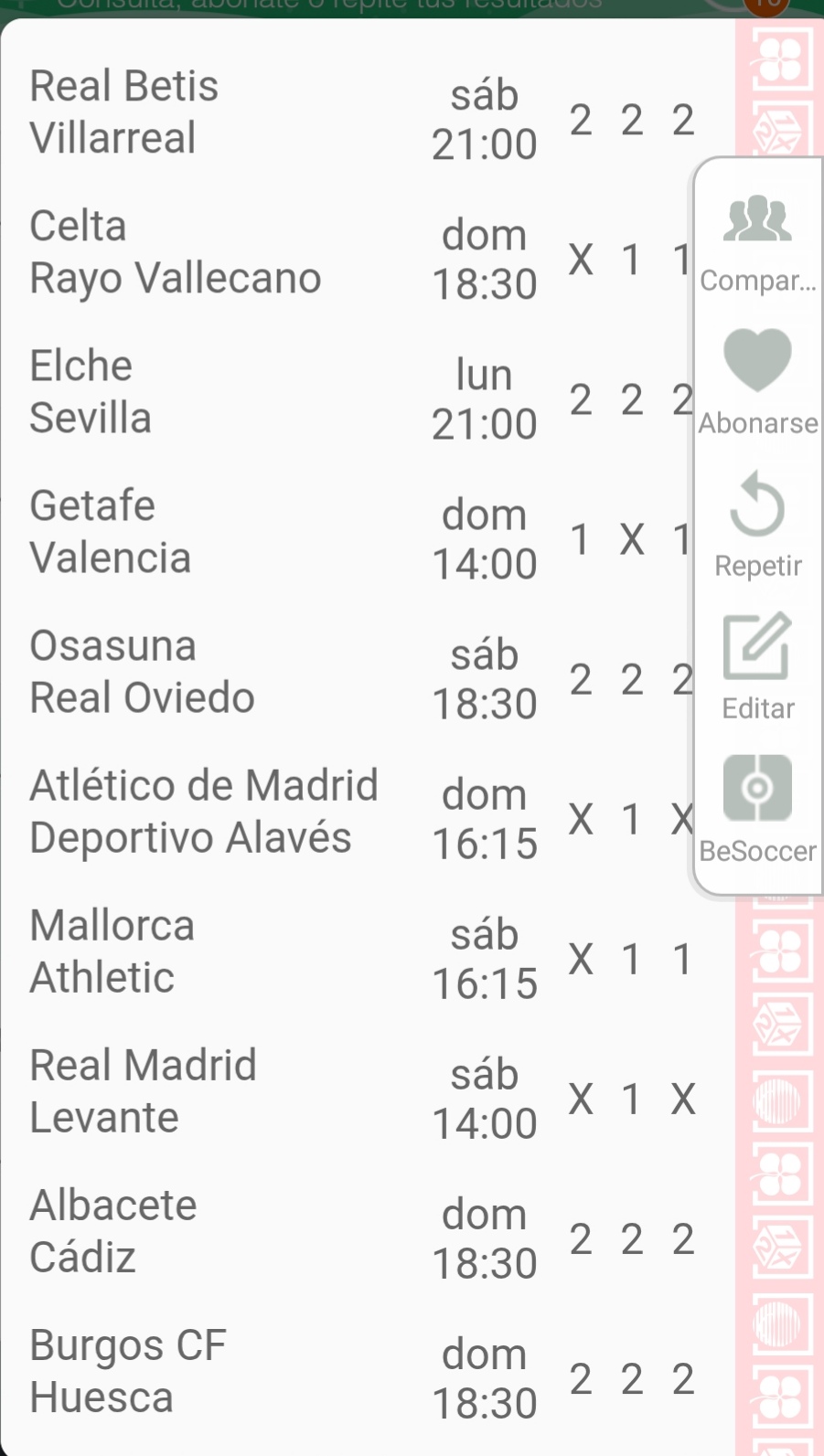Tap the Compartir group button
Screen dimensions: 824x1456
point(757,239)
